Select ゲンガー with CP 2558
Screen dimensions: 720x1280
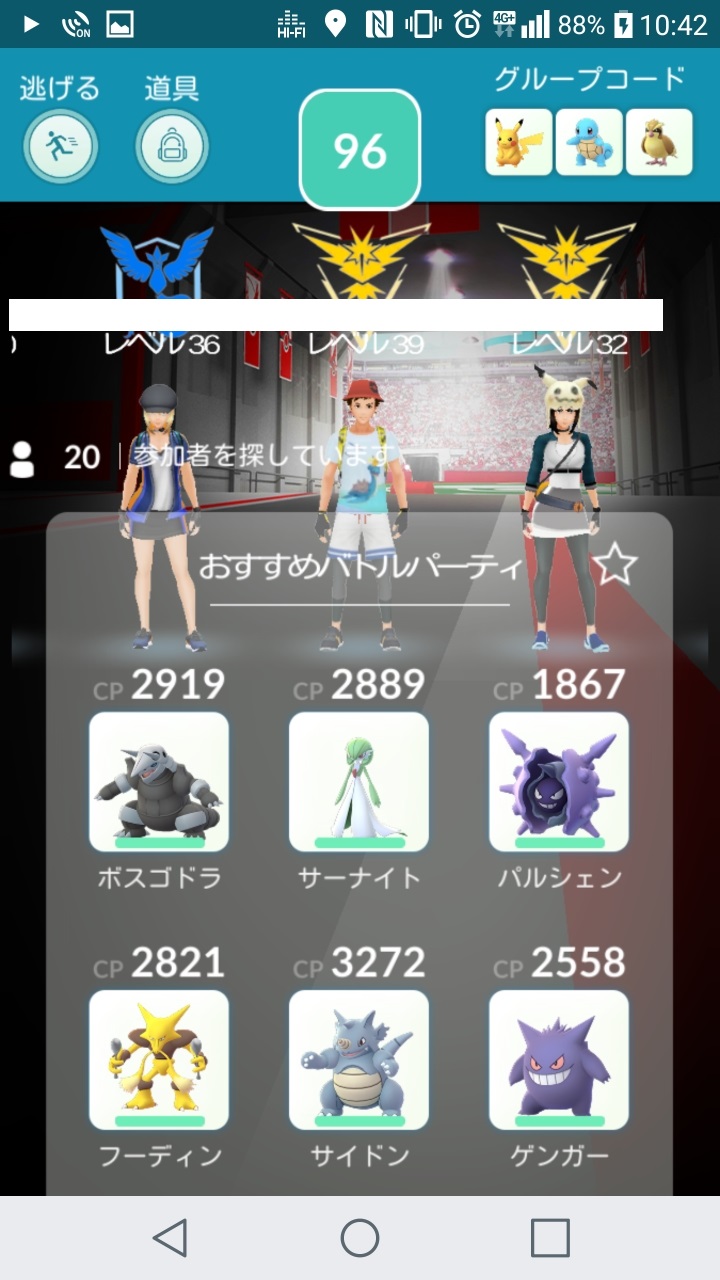point(559,1059)
